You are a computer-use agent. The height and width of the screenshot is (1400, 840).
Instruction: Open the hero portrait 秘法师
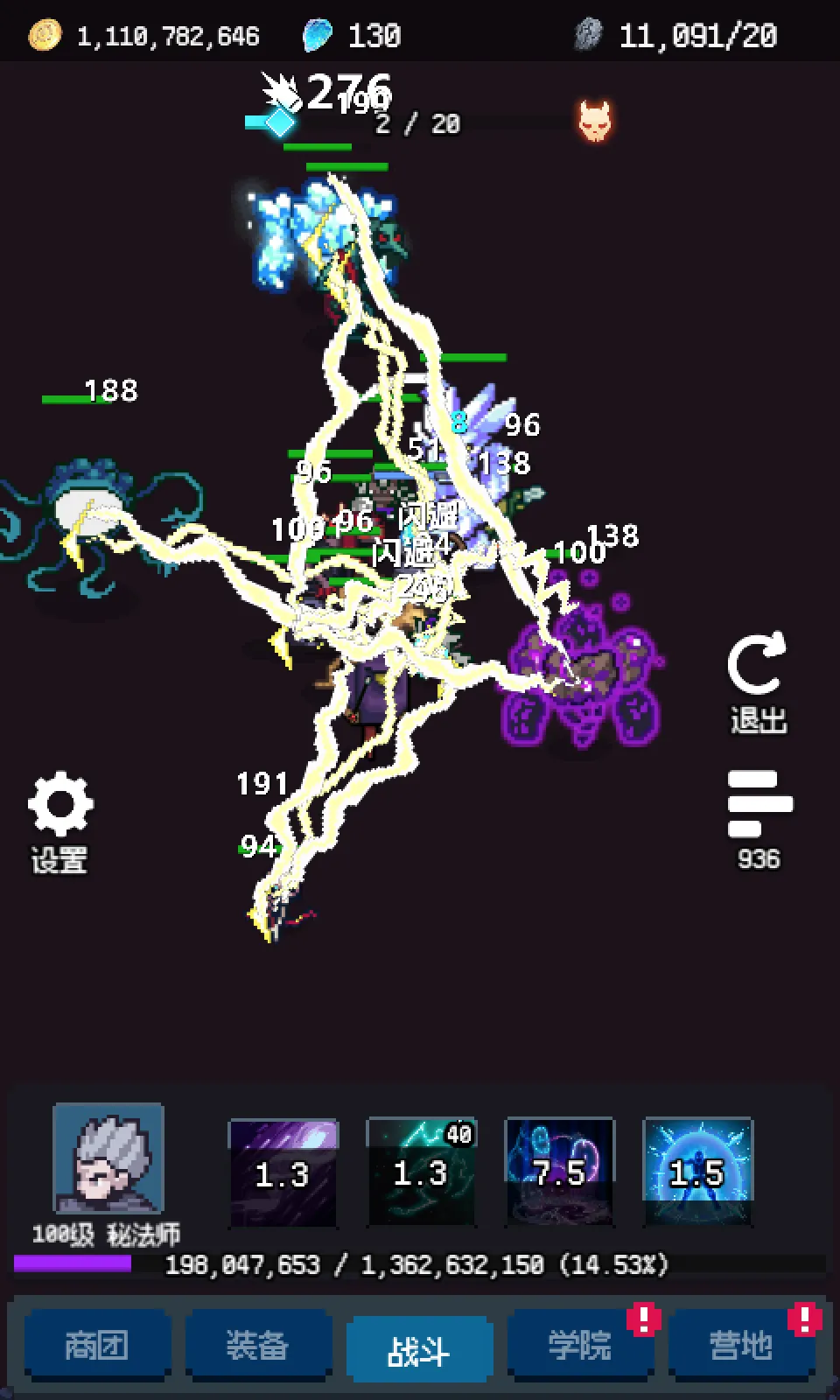(108, 1158)
